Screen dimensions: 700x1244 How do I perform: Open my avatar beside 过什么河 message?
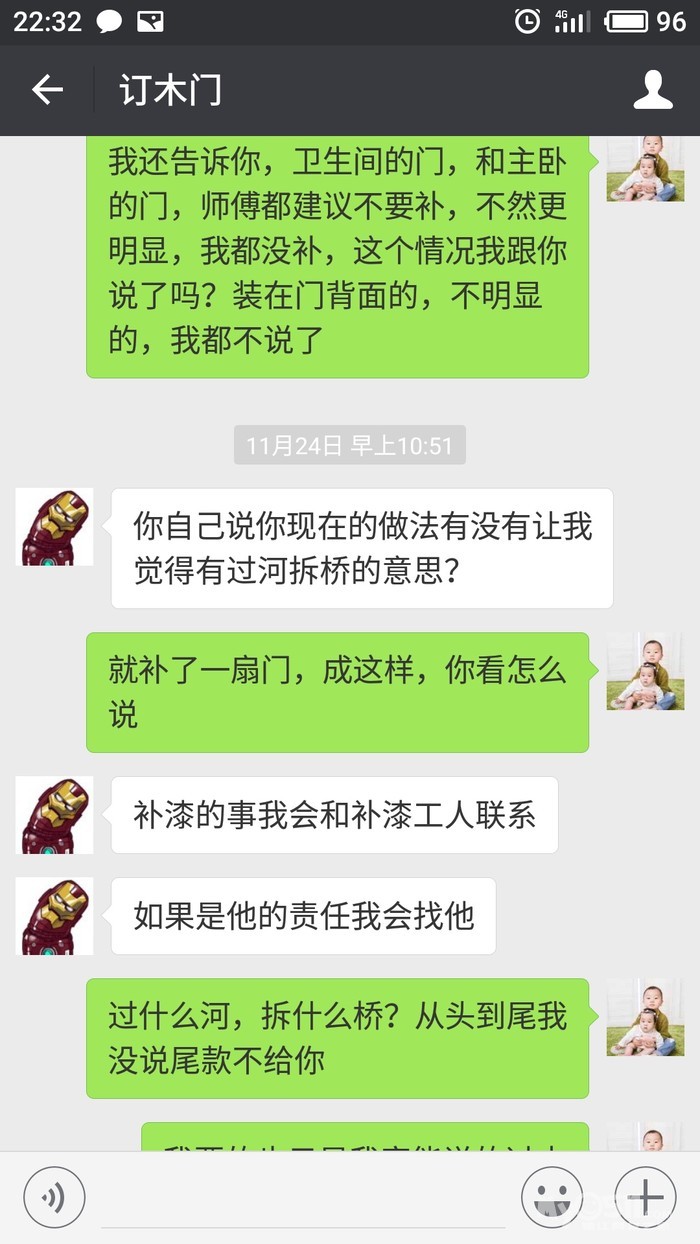[645, 1017]
